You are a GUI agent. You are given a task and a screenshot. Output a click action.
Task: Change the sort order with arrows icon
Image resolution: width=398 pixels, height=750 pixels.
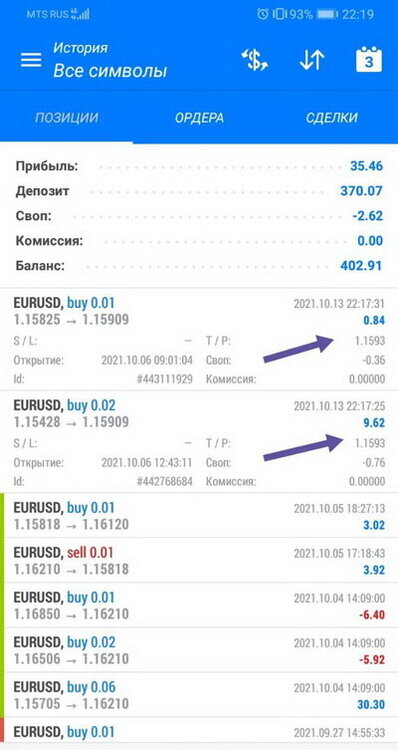312,60
